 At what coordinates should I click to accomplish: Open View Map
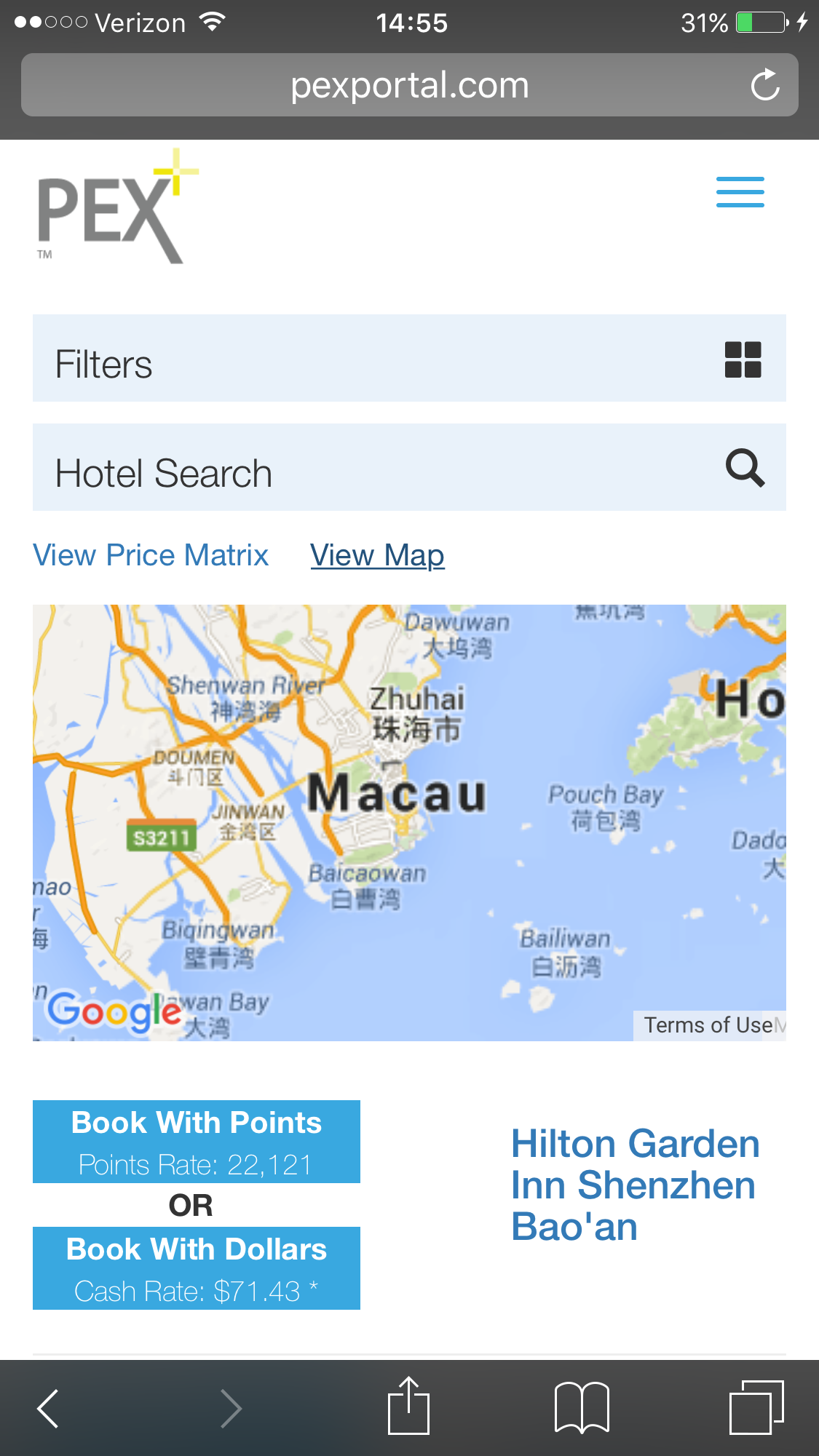[377, 554]
